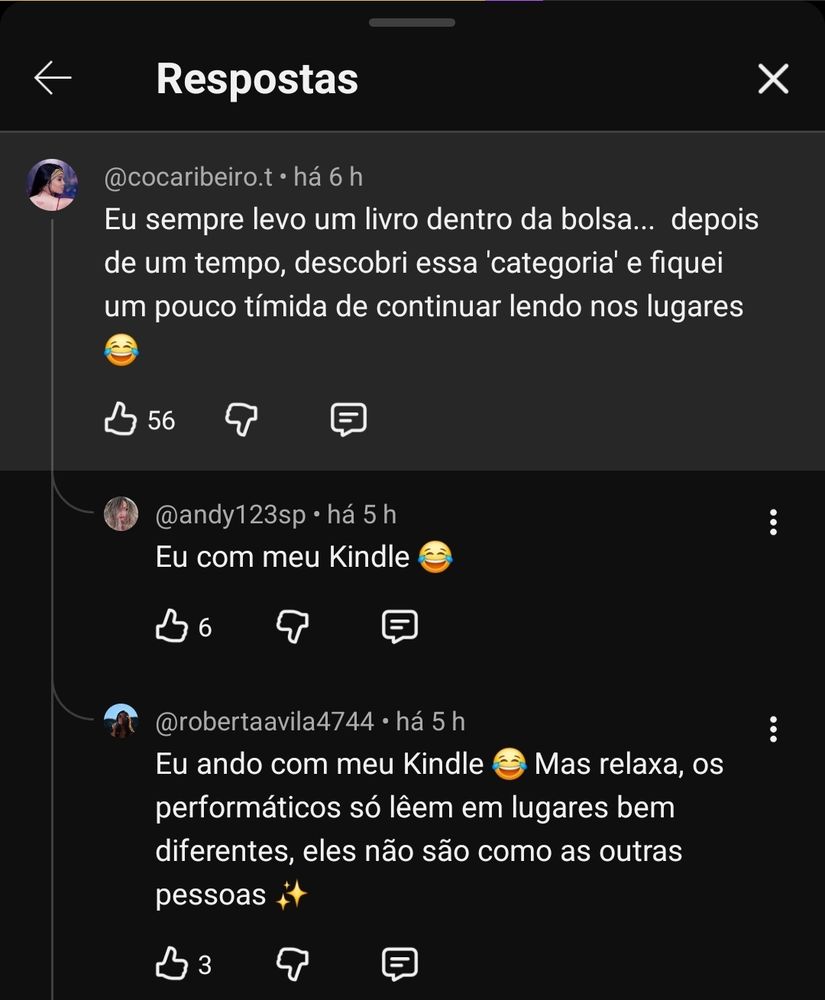The width and height of the screenshot is (825, 1000).
Task: Reply to @andy123sp's comment
Action: [399, 627]
